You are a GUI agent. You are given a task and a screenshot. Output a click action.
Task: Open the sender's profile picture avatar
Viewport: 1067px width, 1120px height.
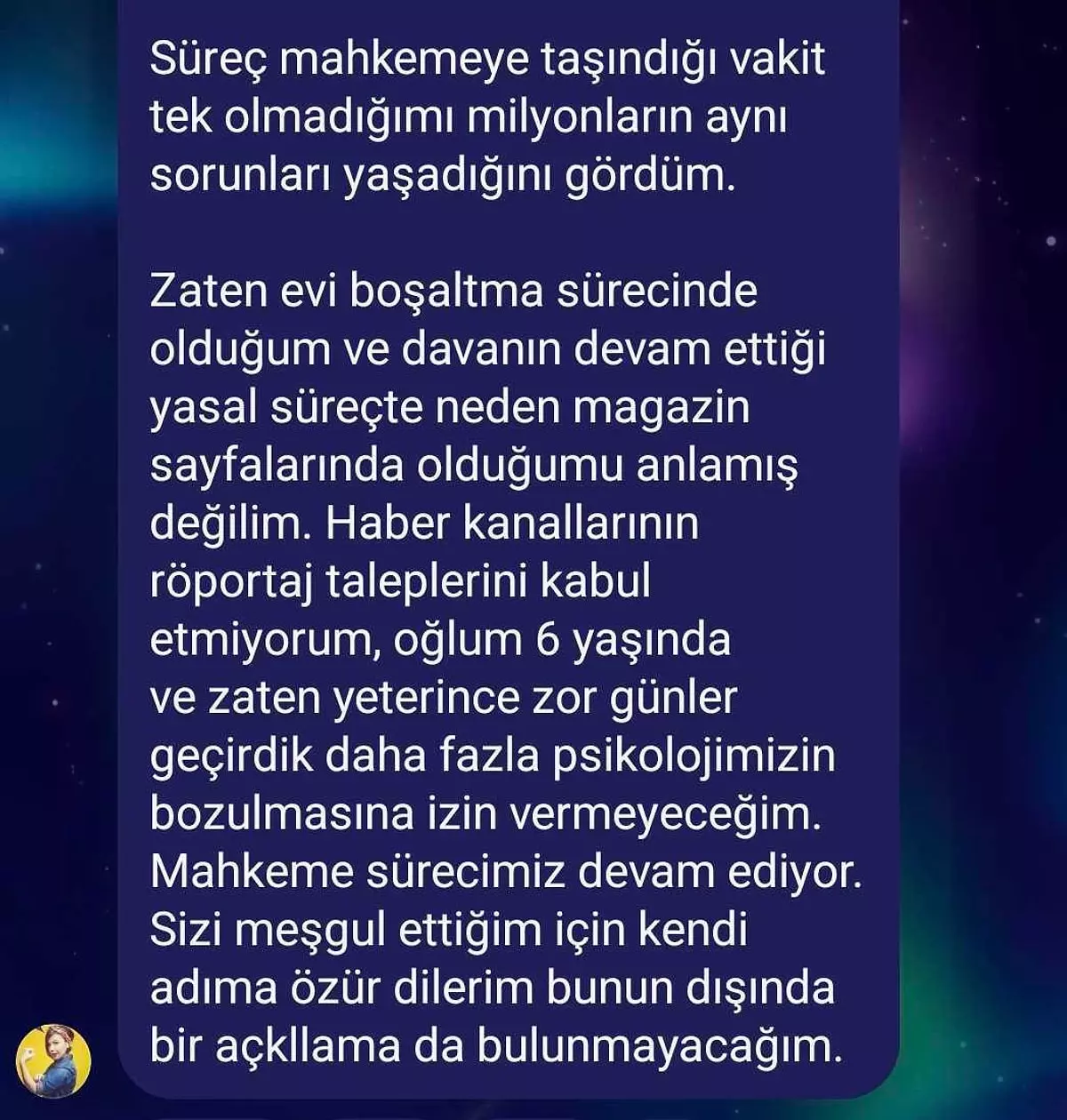click(54, 1060)
